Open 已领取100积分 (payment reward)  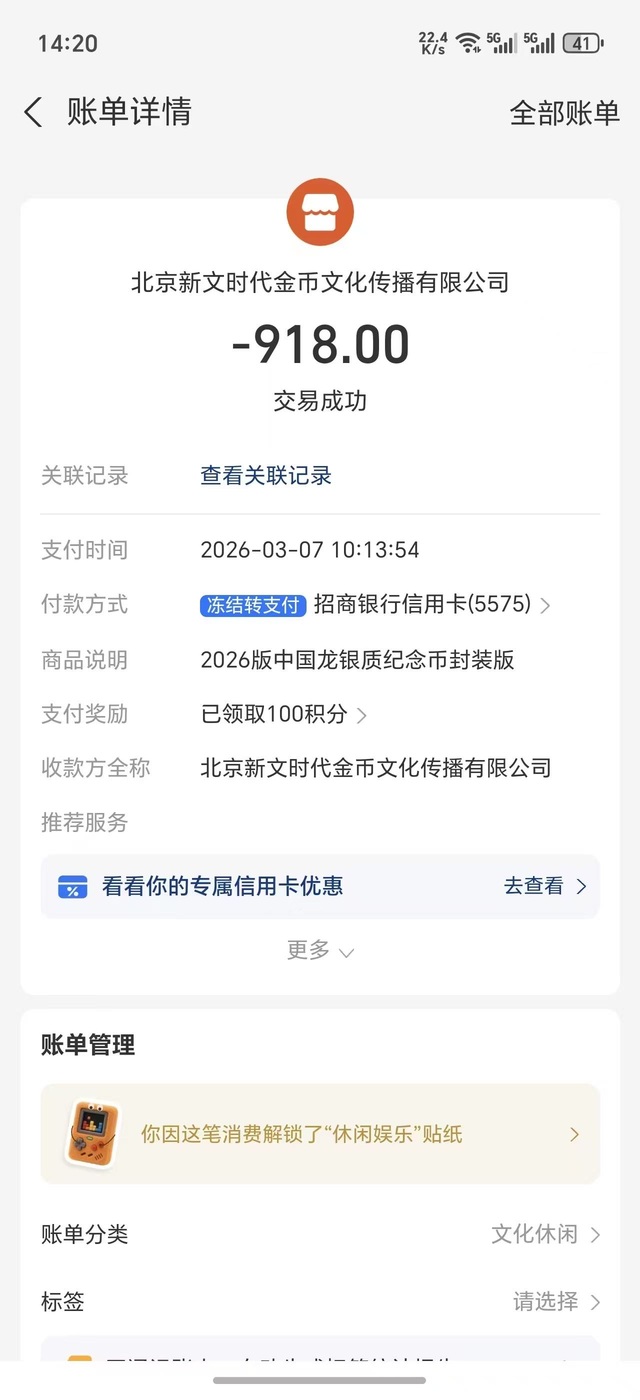tap(284, 714)
